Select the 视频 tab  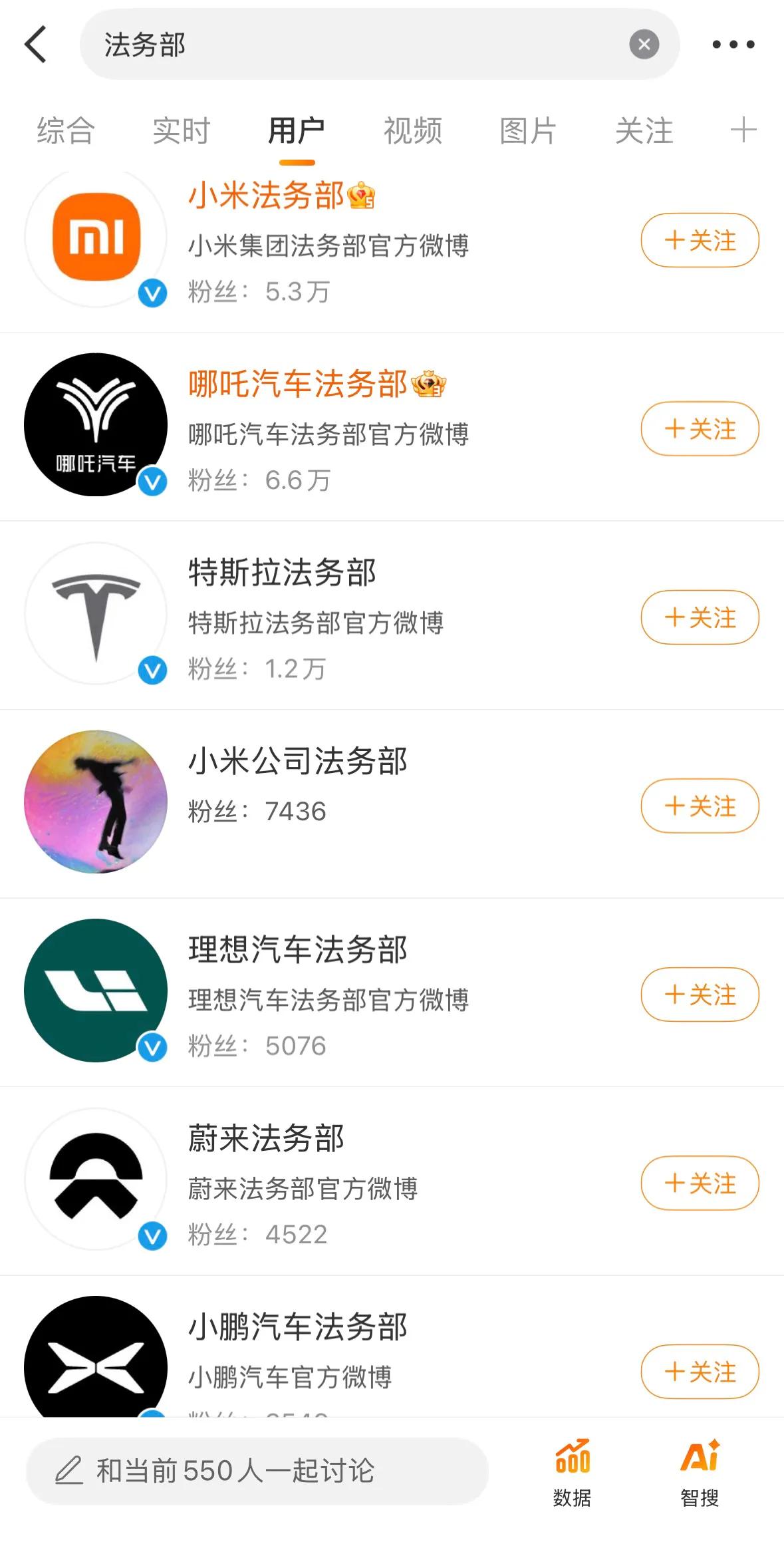tap(413, 130)
